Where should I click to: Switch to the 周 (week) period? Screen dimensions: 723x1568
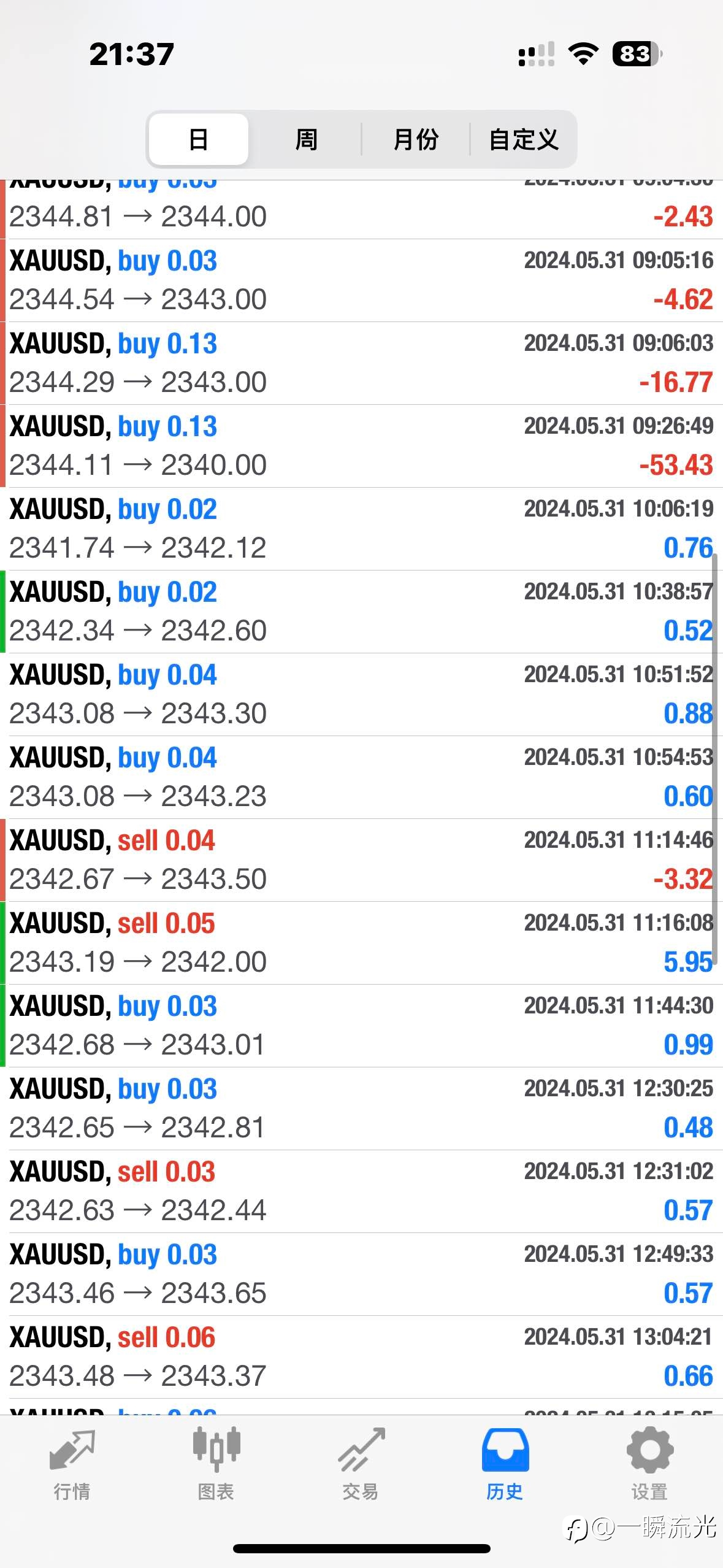(x=305, y=139)
